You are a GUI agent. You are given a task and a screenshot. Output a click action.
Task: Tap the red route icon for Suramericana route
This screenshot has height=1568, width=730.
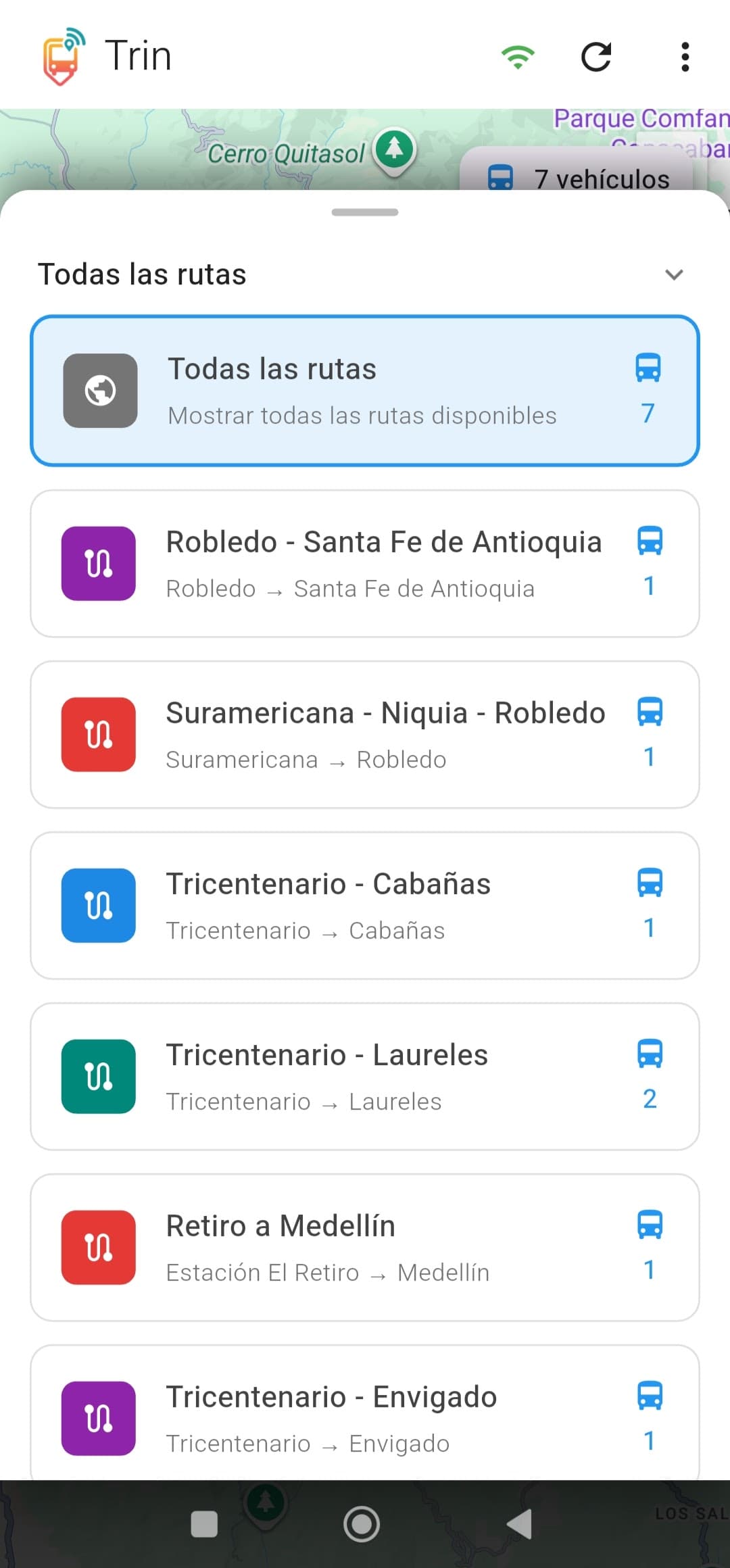click(x=99, y=735)
